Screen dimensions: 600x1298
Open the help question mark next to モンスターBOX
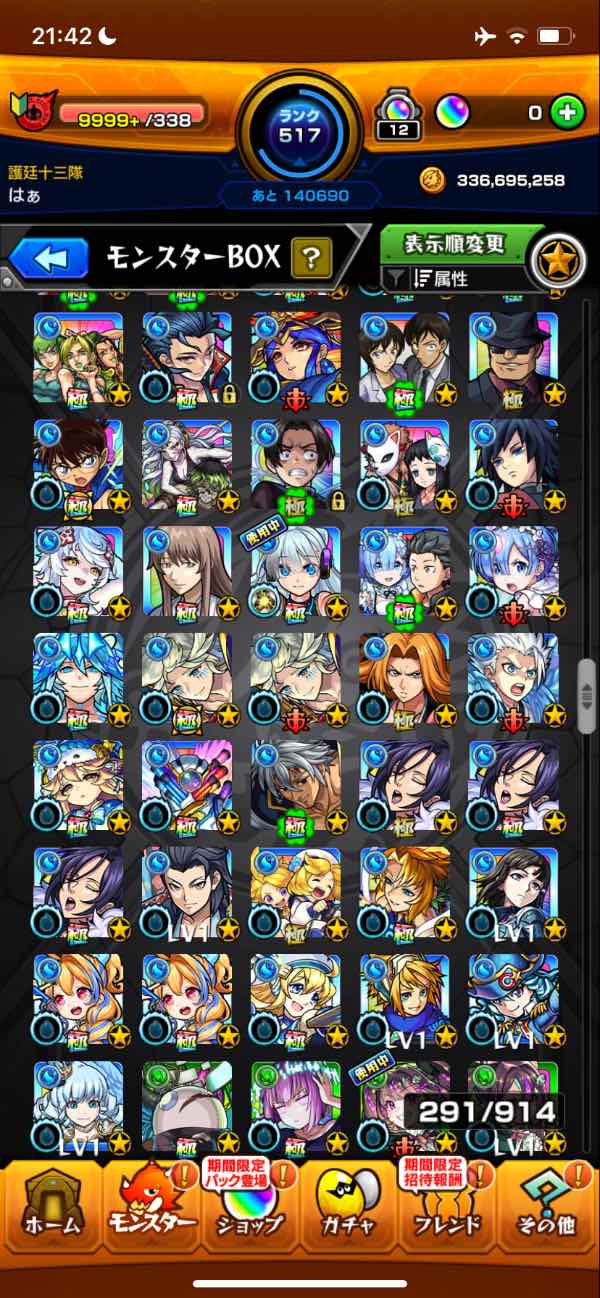pyautogui.click(x=311, y=260)
